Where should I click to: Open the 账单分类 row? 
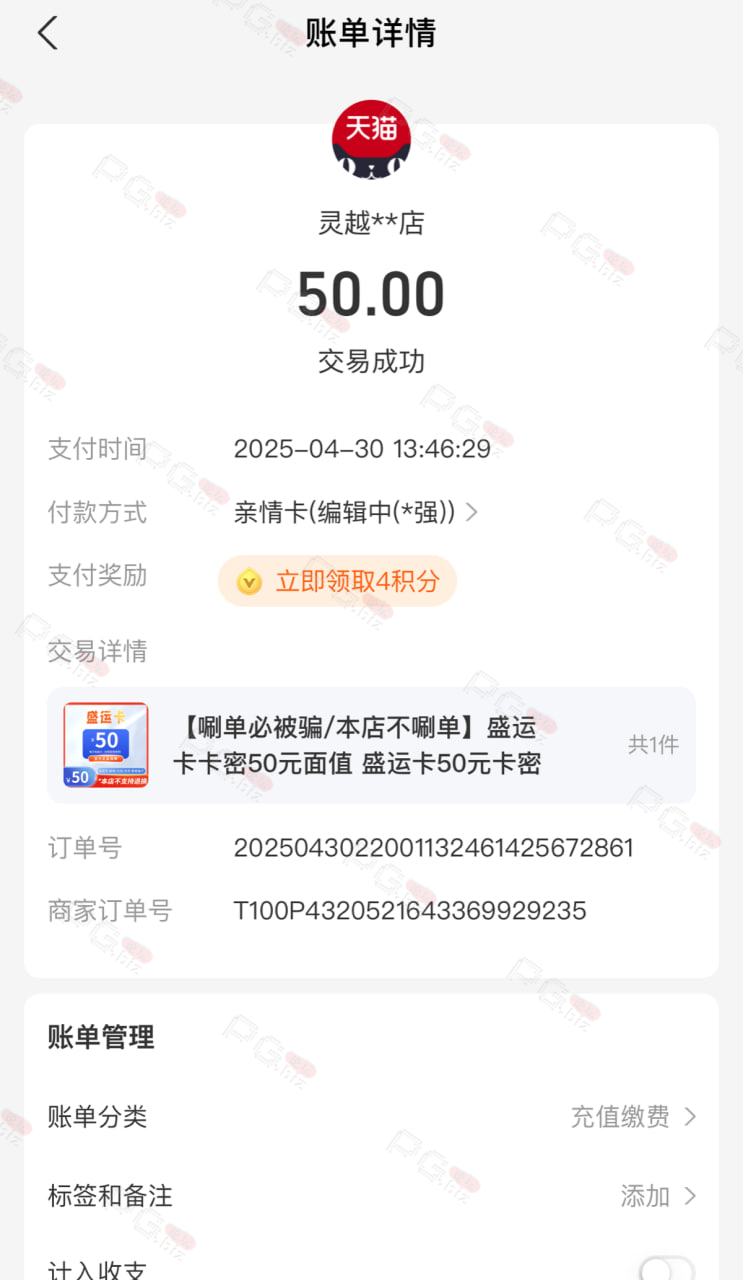point(371,1117)
